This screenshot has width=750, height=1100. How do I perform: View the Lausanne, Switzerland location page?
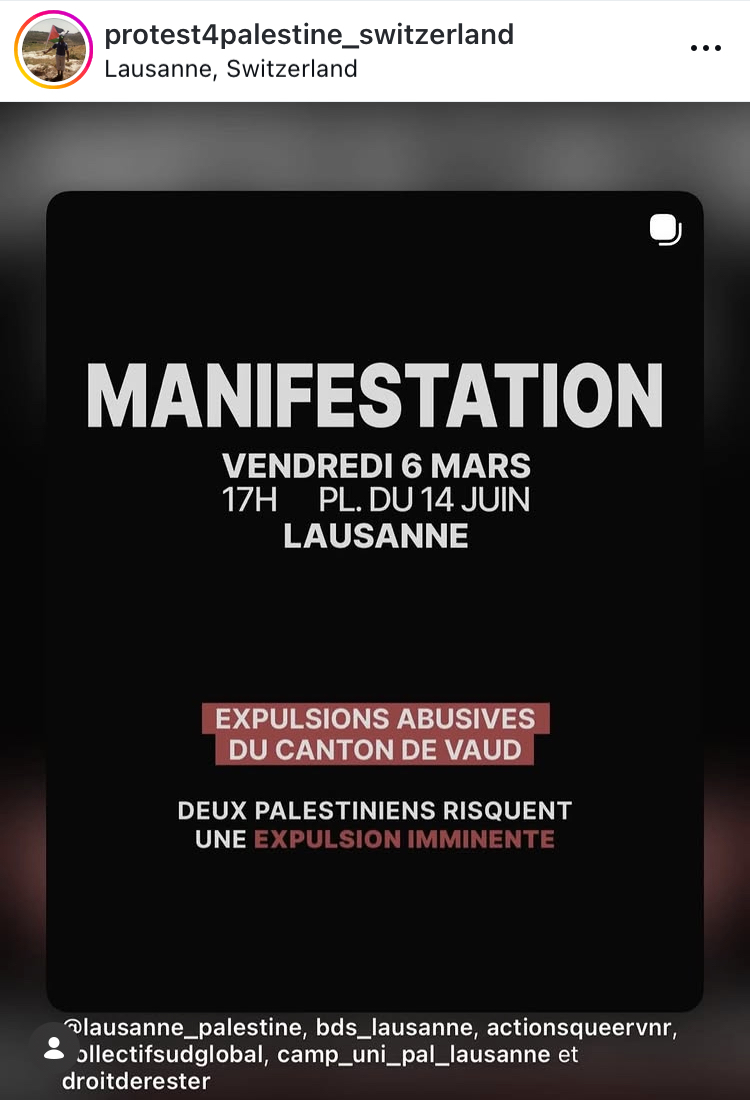230,69
